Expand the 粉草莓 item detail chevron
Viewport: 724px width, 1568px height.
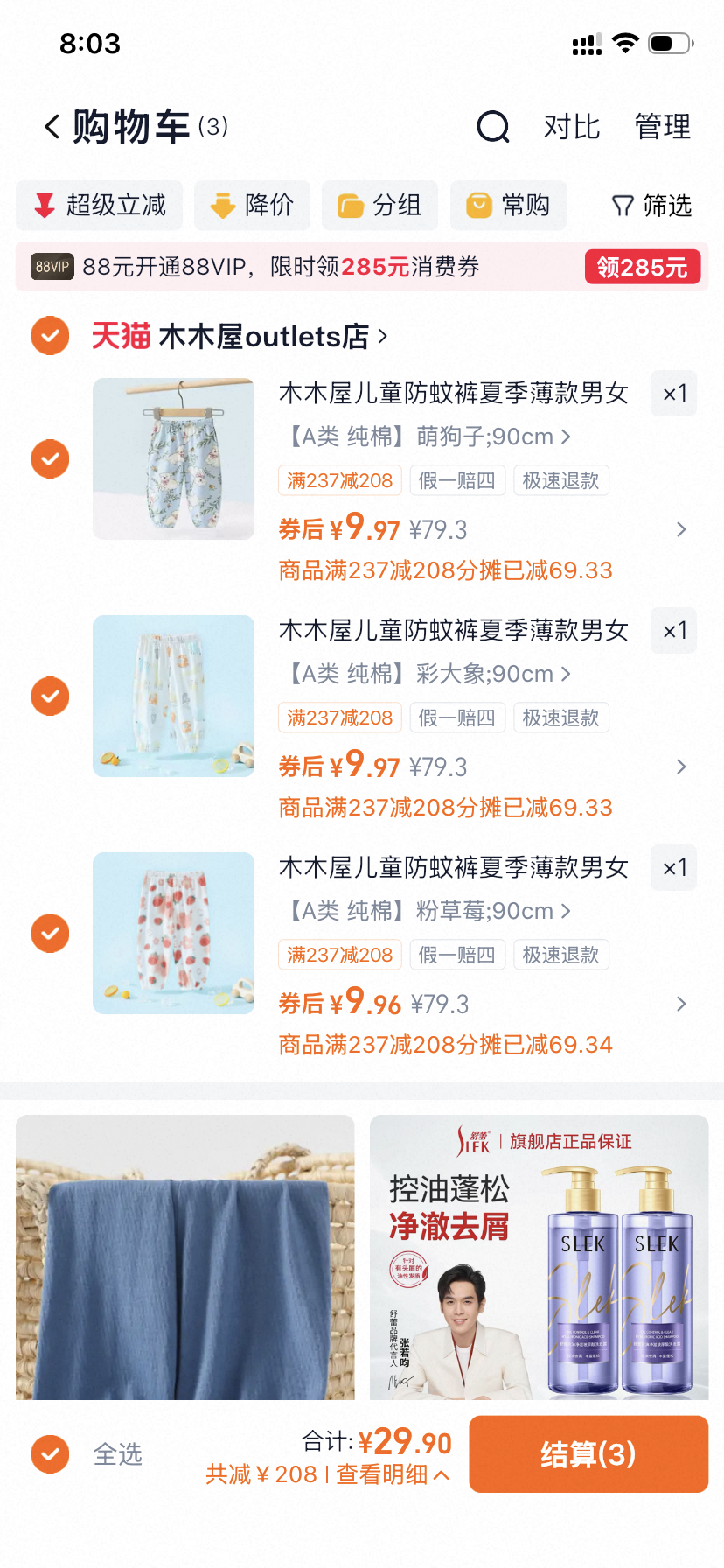681,1004
